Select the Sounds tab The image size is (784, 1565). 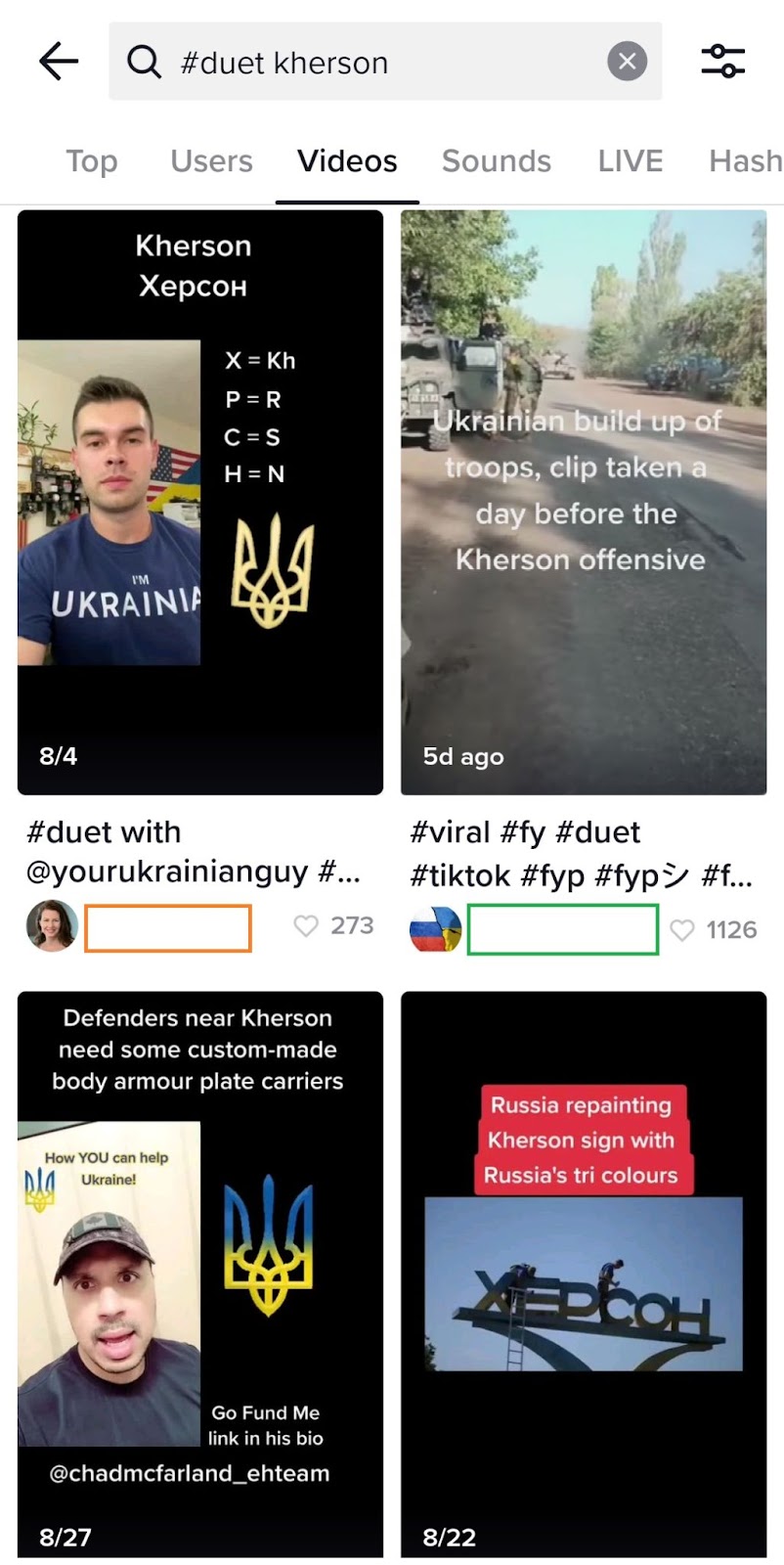pos(497,161)
